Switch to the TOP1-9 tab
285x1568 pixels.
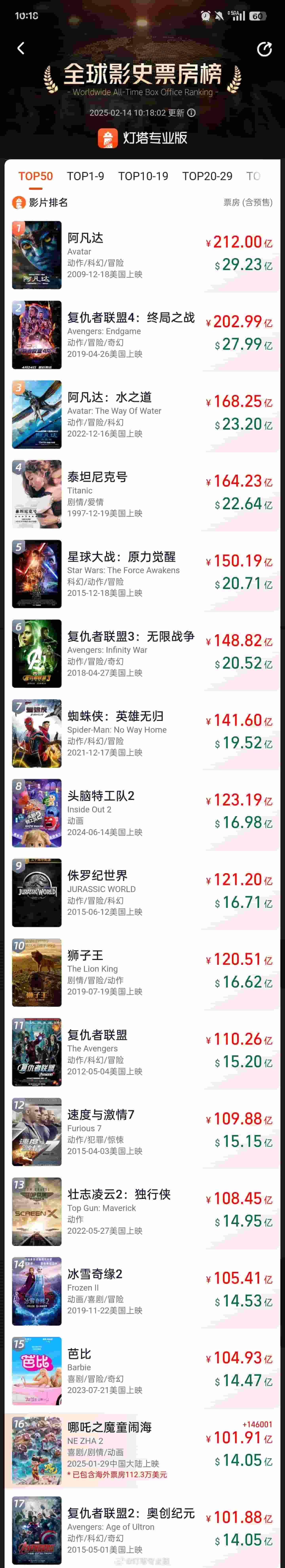point(85,176)
